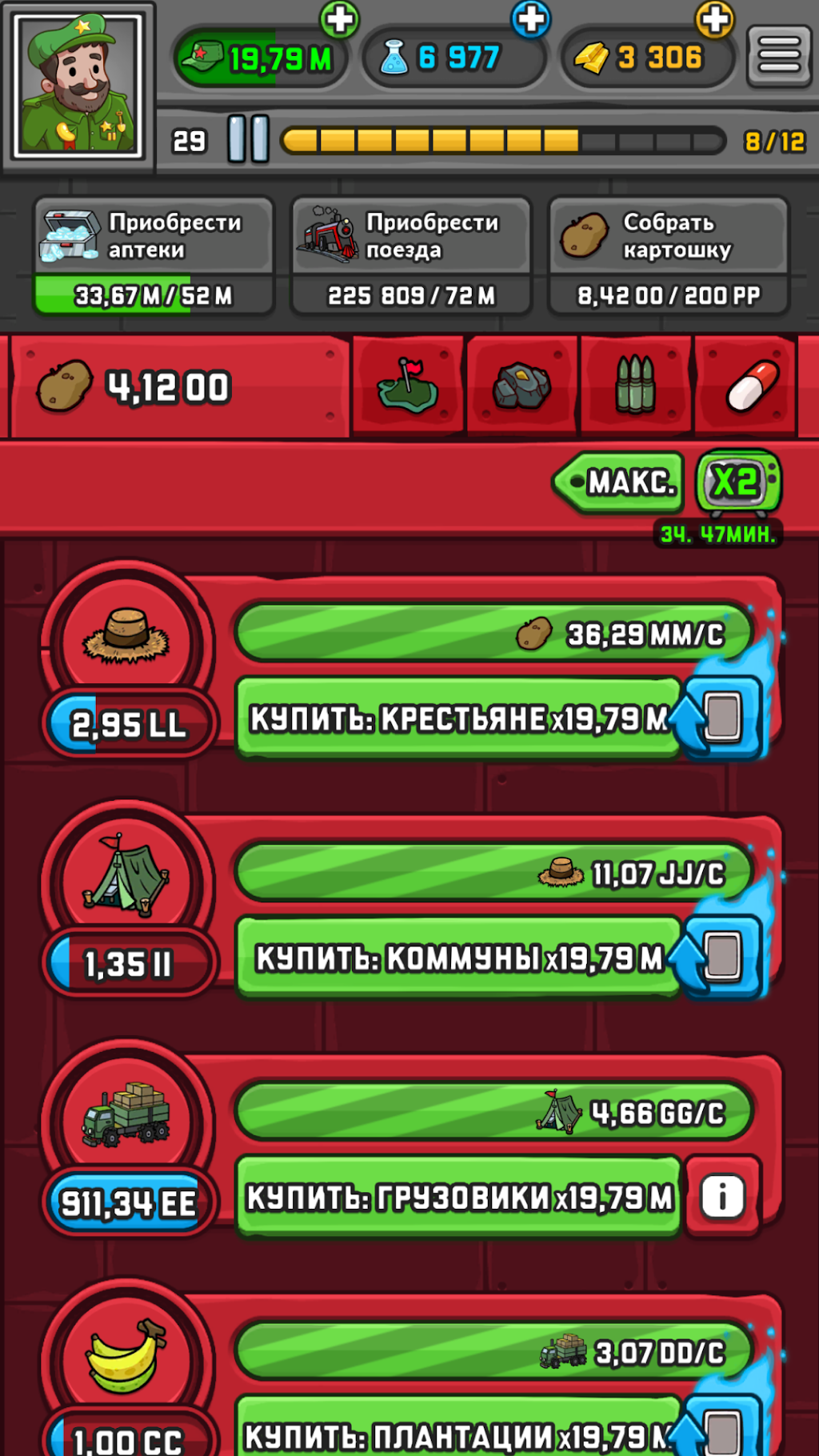Viewport: 819px width, 1456px height.
Task: Tap the X2 boost television
Action: pyautogui.click(x=737, y=482)
